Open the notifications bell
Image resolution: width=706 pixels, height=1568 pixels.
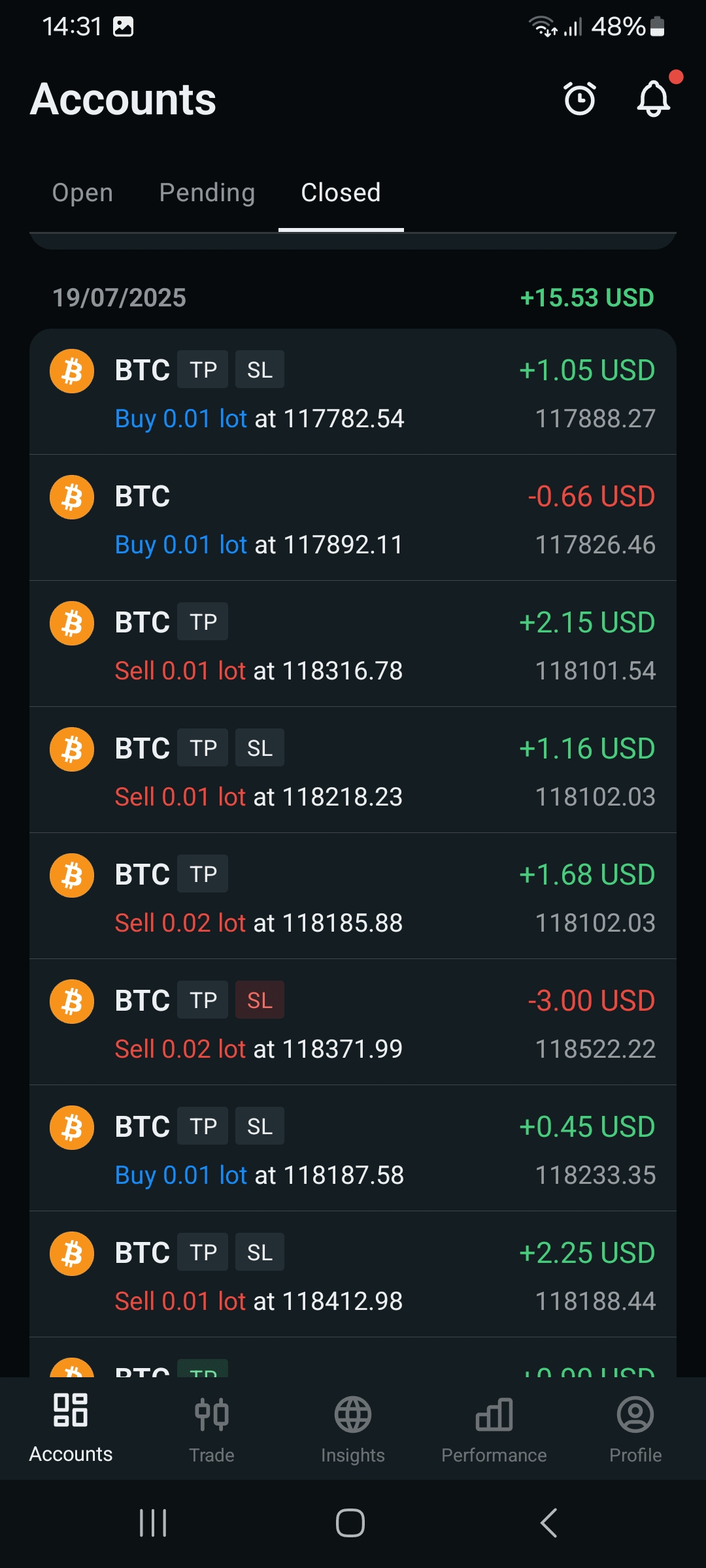click(x=654, y=99)
